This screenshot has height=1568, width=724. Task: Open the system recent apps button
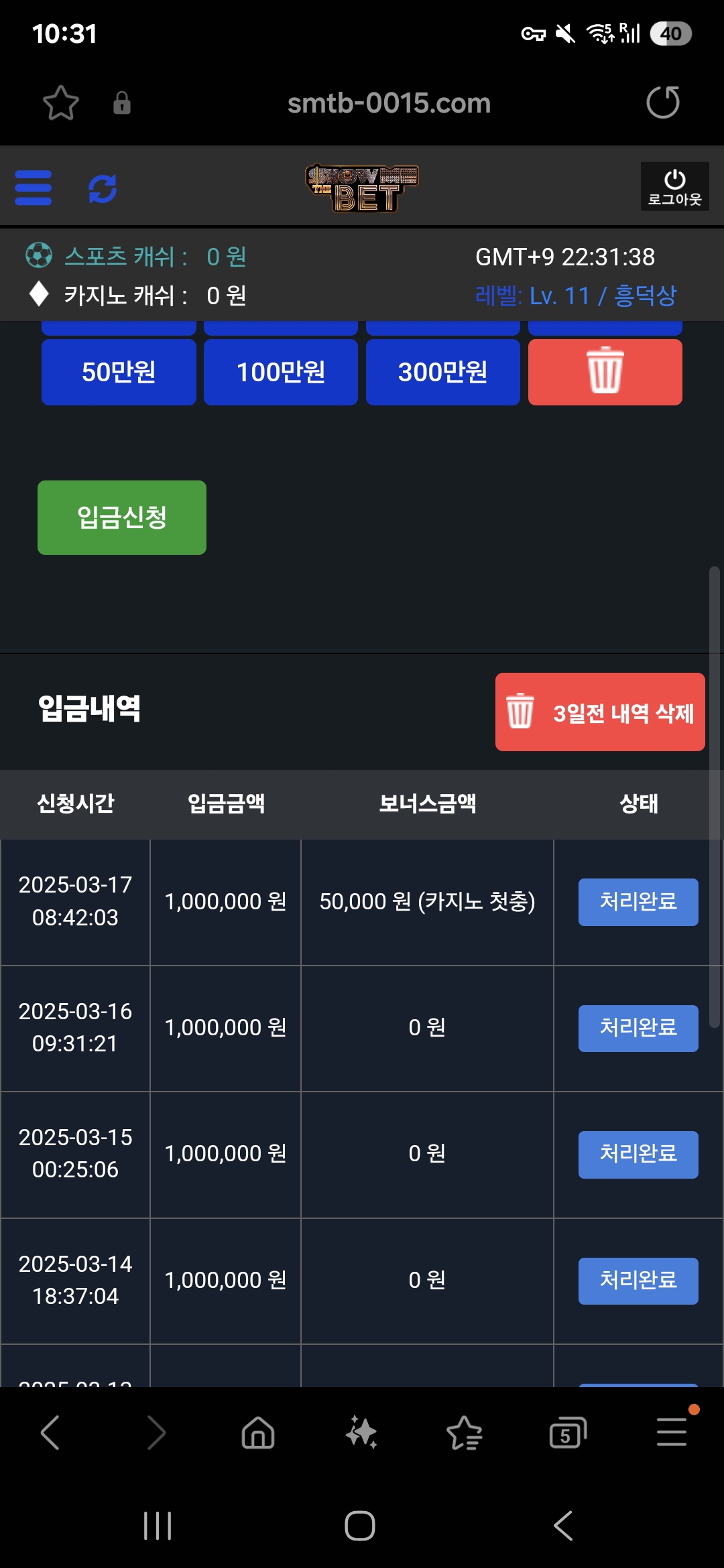point(158,1526)
